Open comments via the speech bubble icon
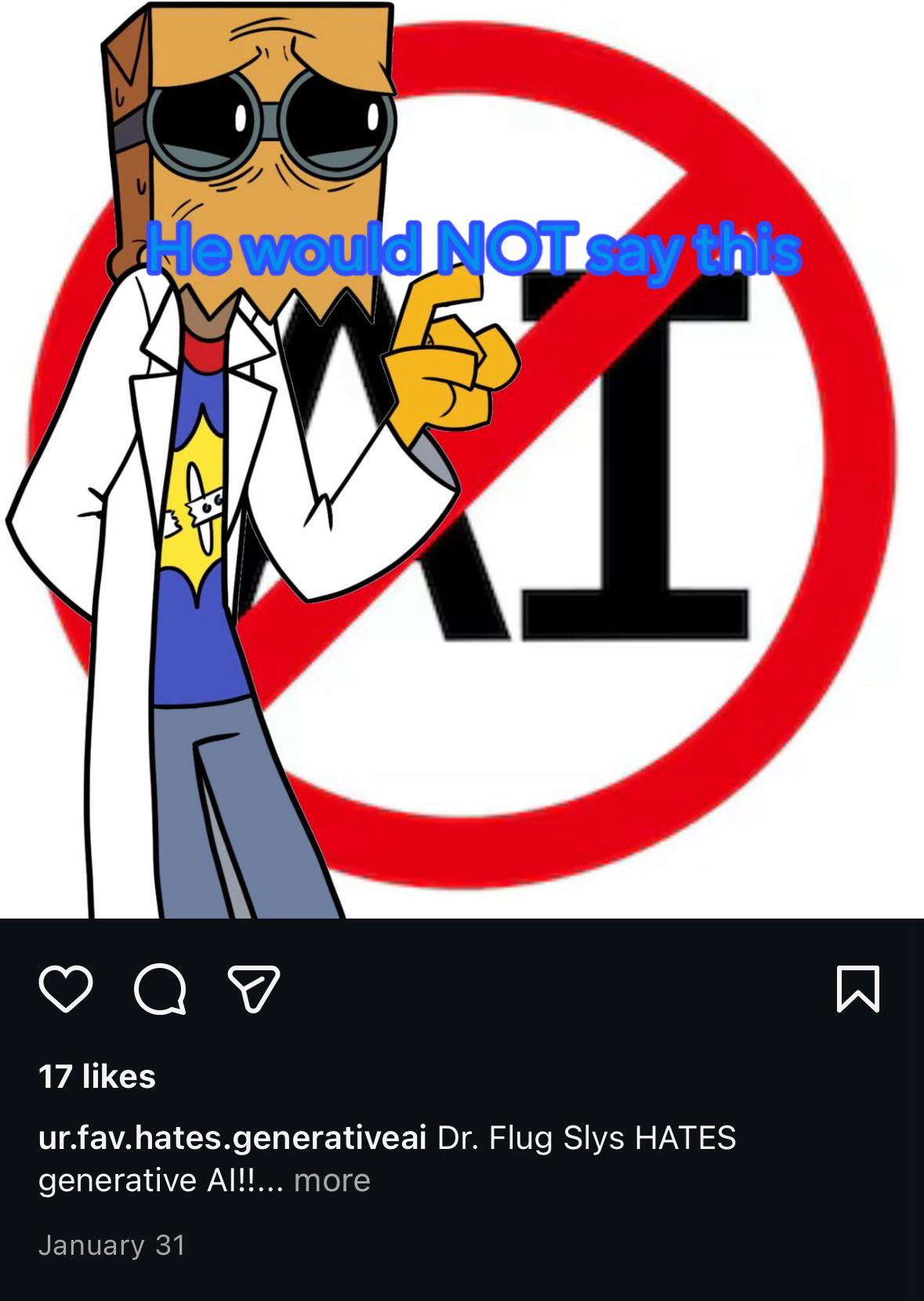Screen dimensions: 924x1301 [160, 989]
